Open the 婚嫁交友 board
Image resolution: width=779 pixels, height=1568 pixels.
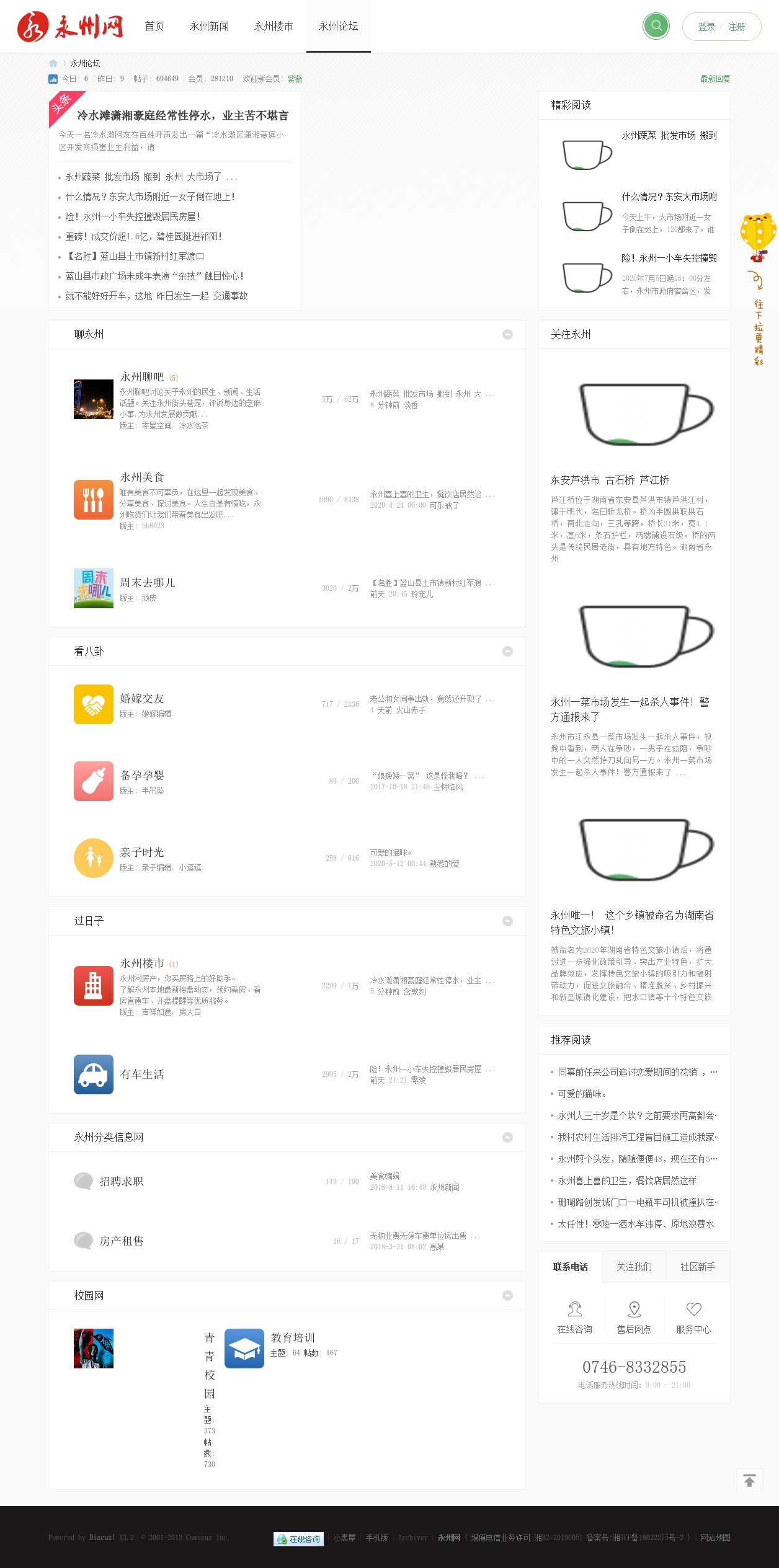142,698
